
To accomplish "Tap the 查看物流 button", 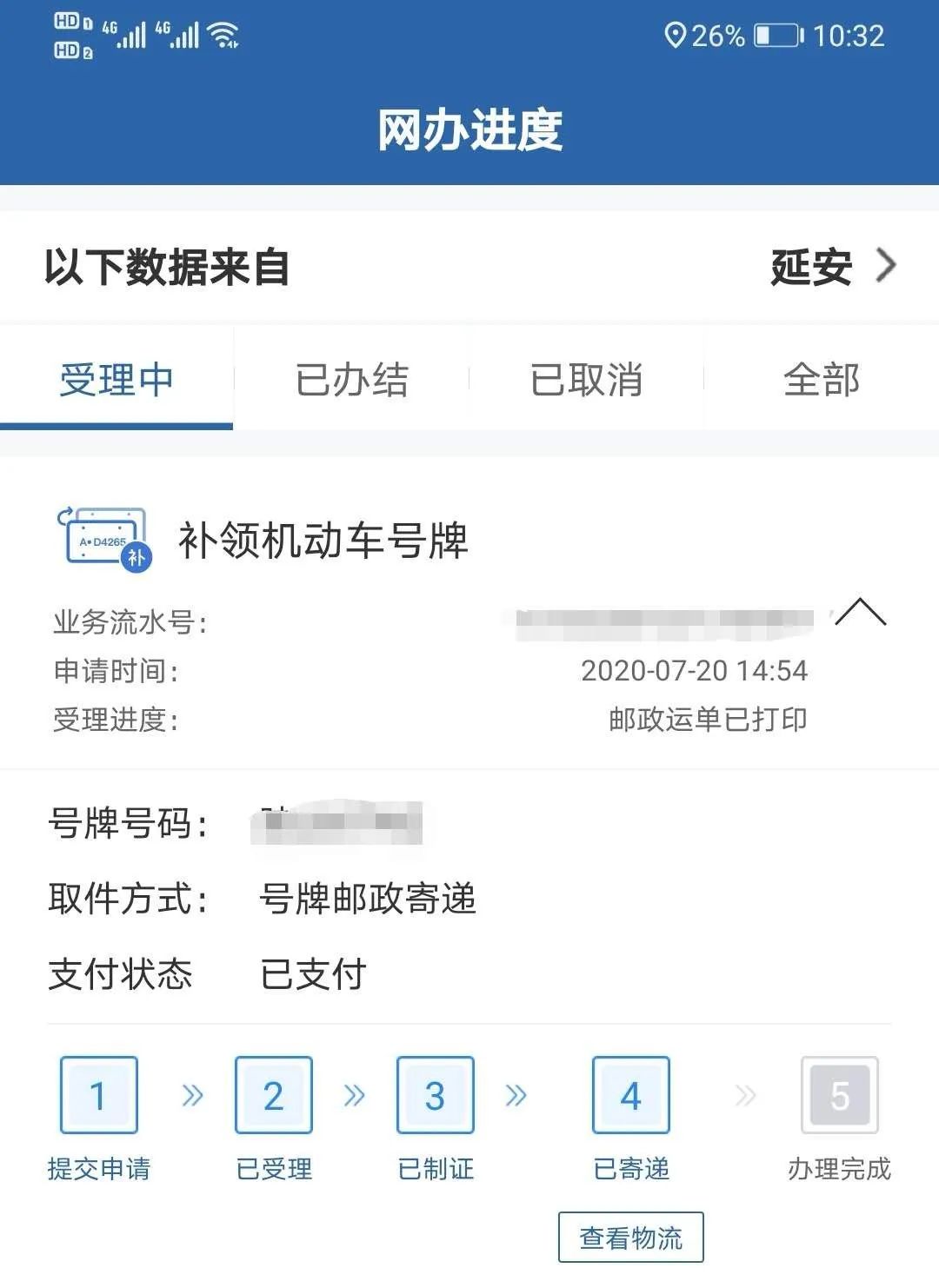I will coord(630,1237).
